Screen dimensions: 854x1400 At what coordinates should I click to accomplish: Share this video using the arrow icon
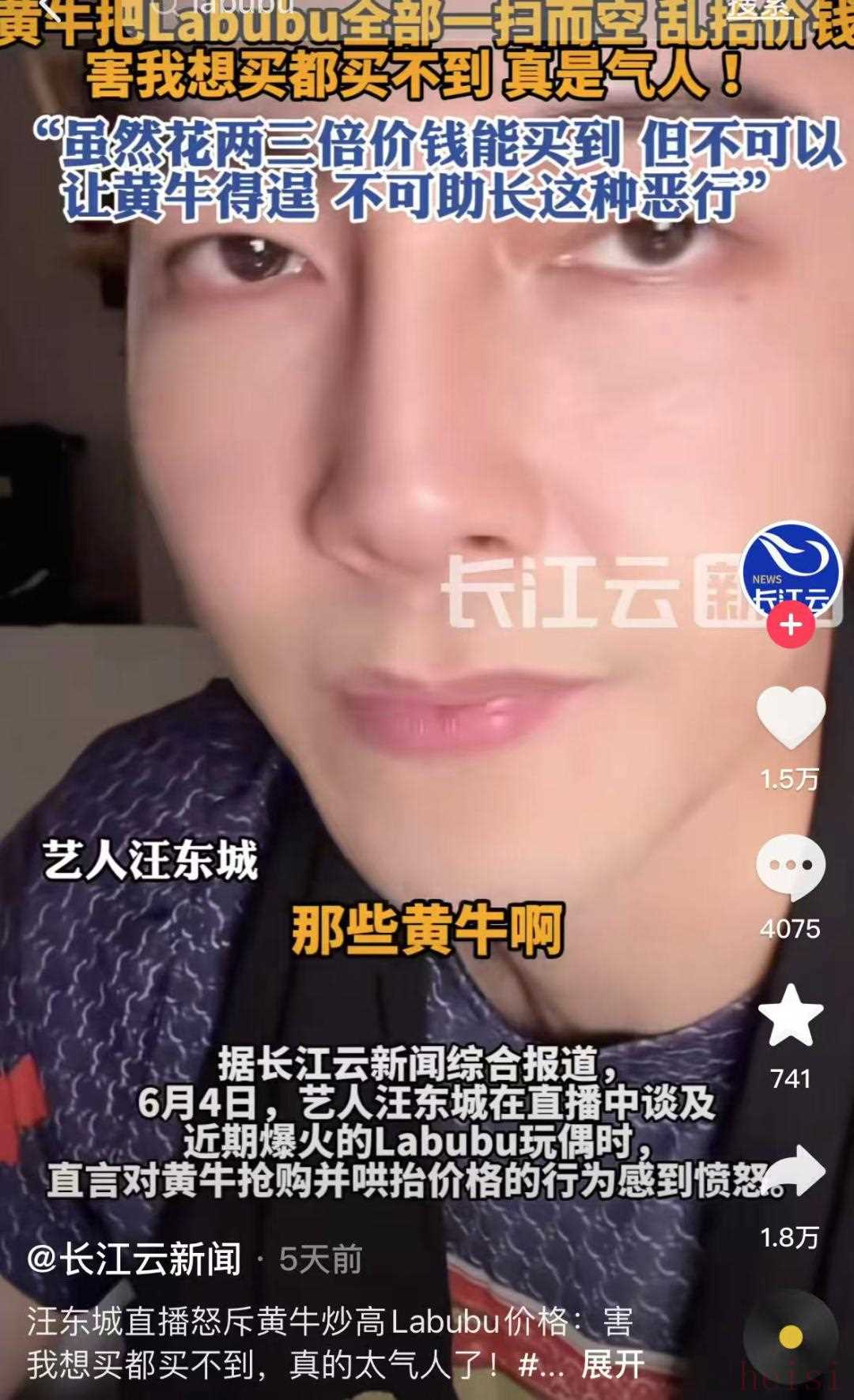[793, 1171]
